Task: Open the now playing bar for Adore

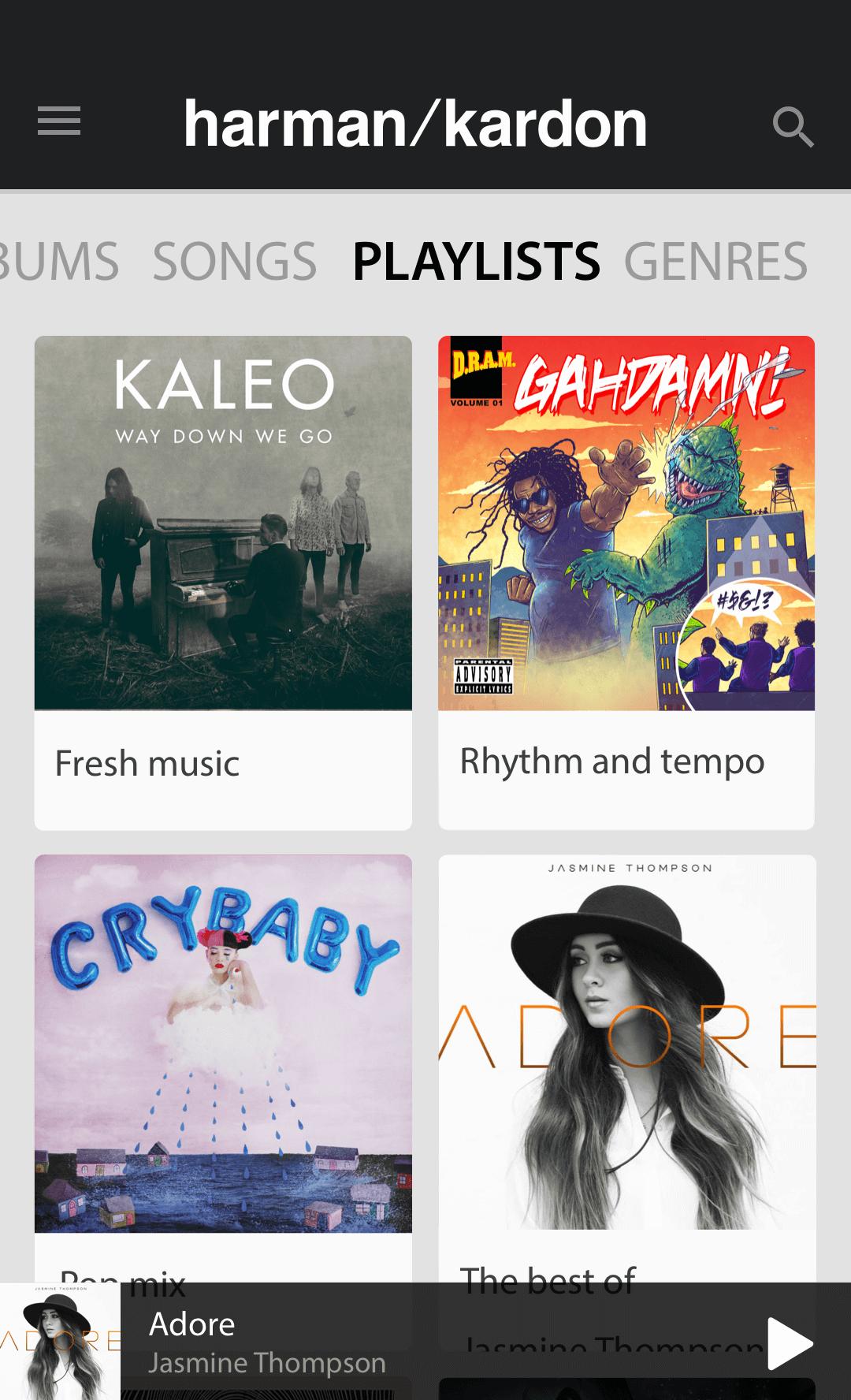Action: 355,1342
